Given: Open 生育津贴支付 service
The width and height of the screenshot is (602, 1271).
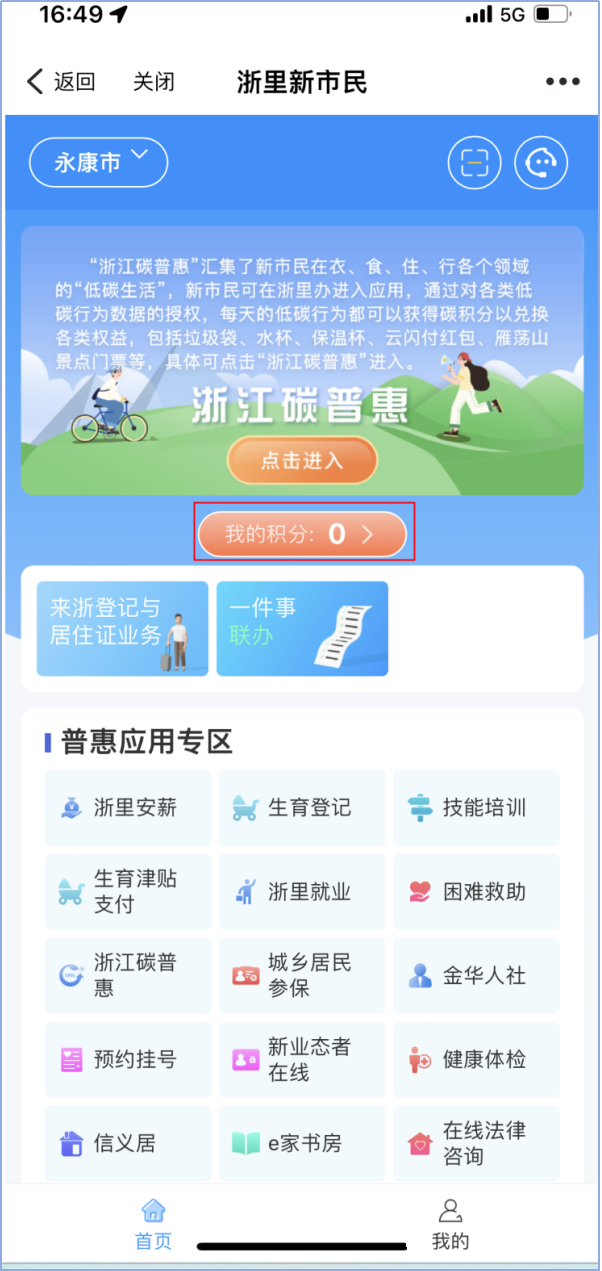Looking at the screenshot, I should (x=128, y=892).
